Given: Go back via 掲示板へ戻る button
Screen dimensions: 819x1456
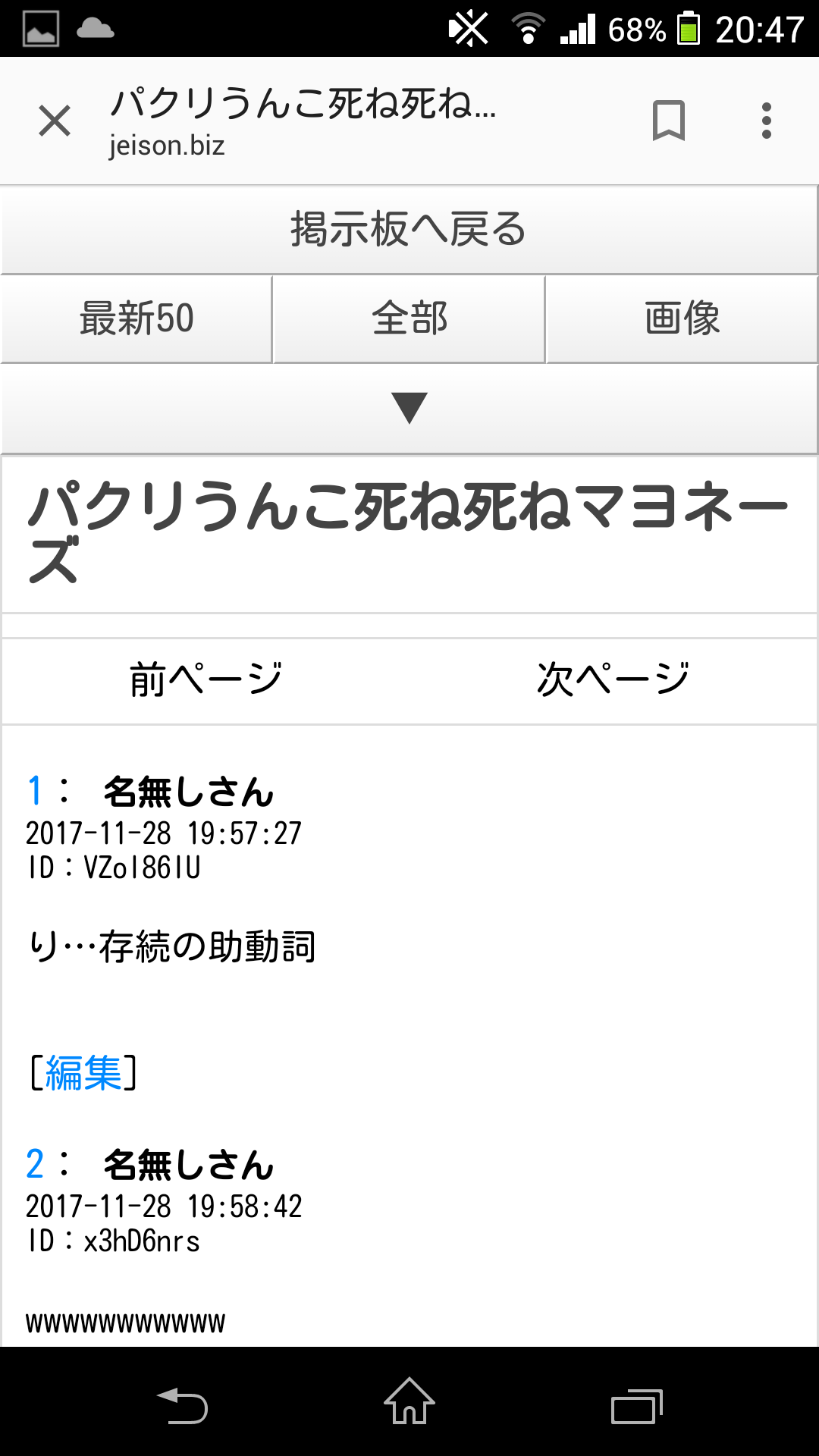Looking at the screenshot, I should point(409,230).
